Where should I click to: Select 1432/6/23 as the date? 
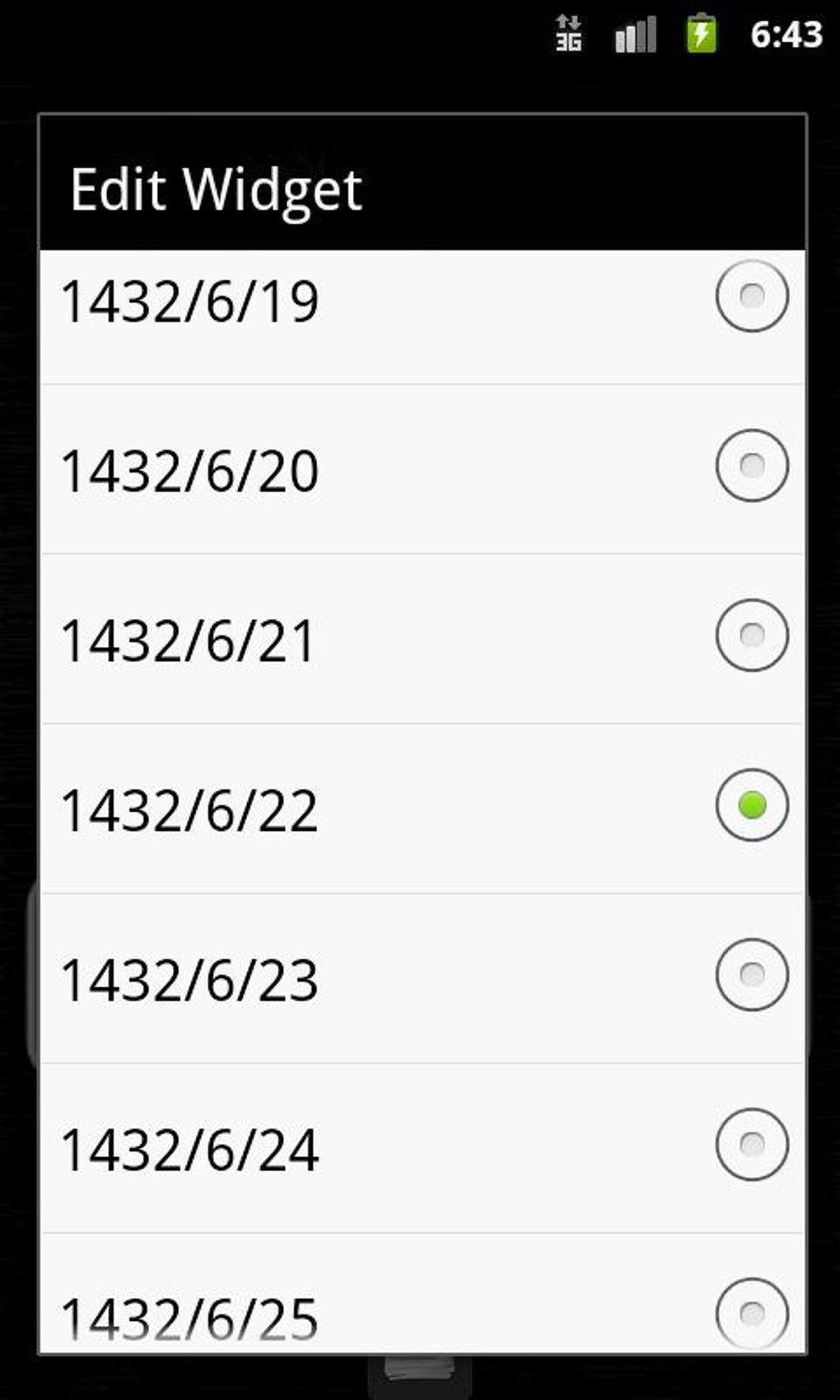coord(422,978)
